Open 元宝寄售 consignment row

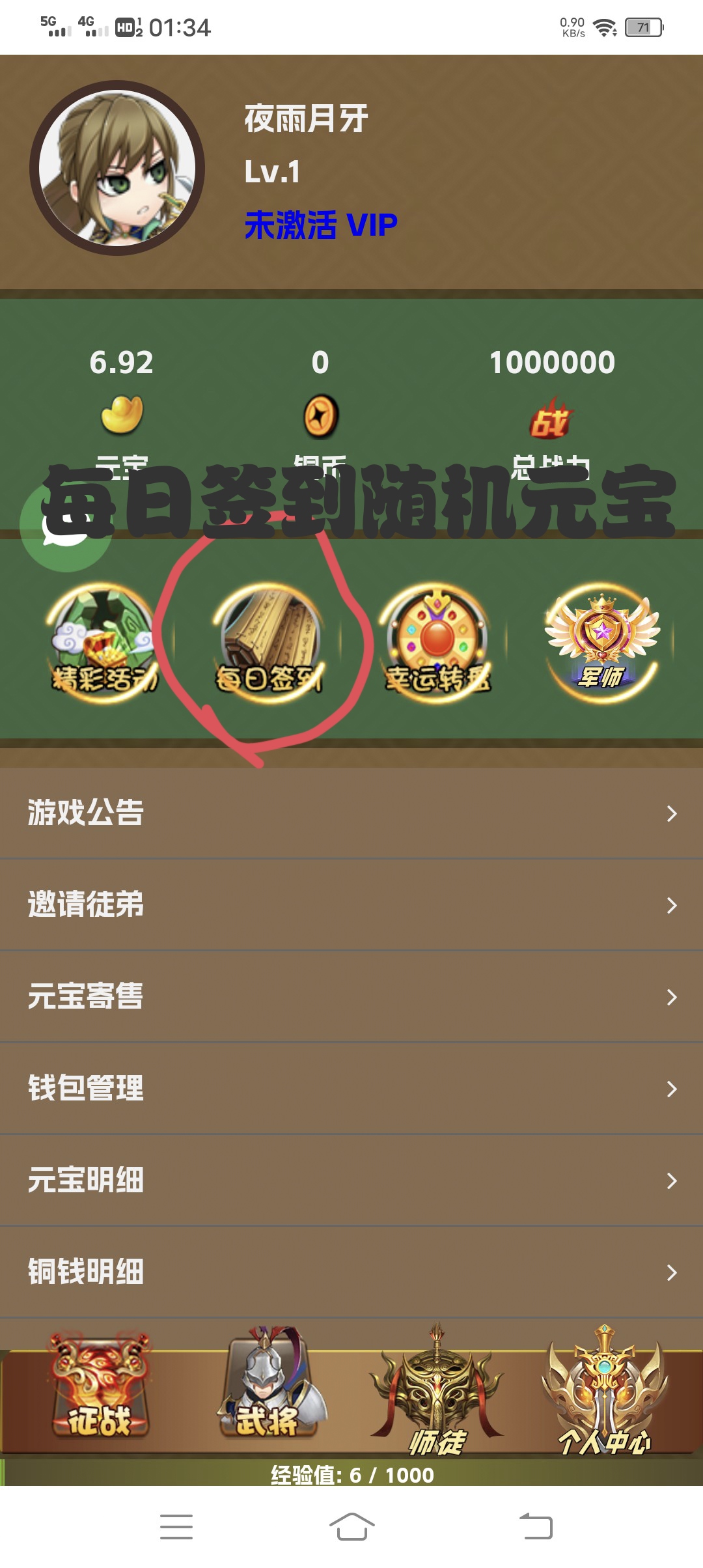click(x=351, y=996)
